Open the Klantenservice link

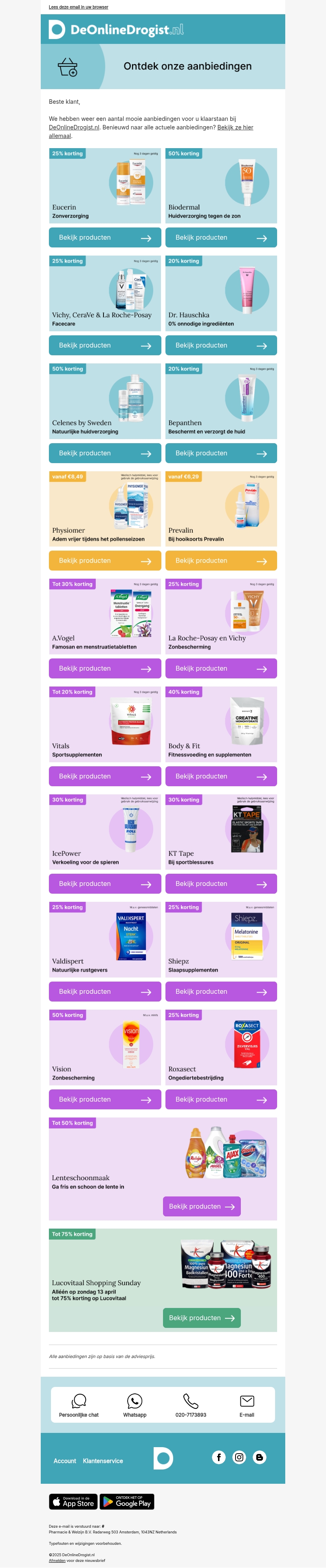[x=103, y=1461]
